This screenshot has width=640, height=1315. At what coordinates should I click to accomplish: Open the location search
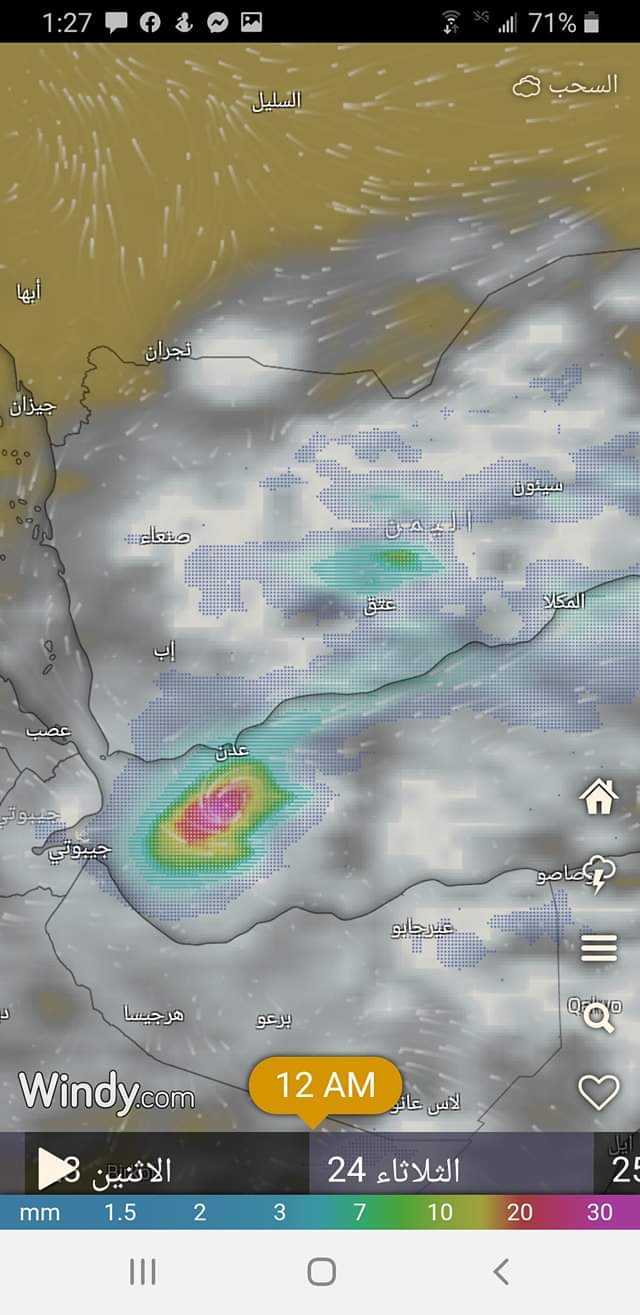pos(599,1019)
